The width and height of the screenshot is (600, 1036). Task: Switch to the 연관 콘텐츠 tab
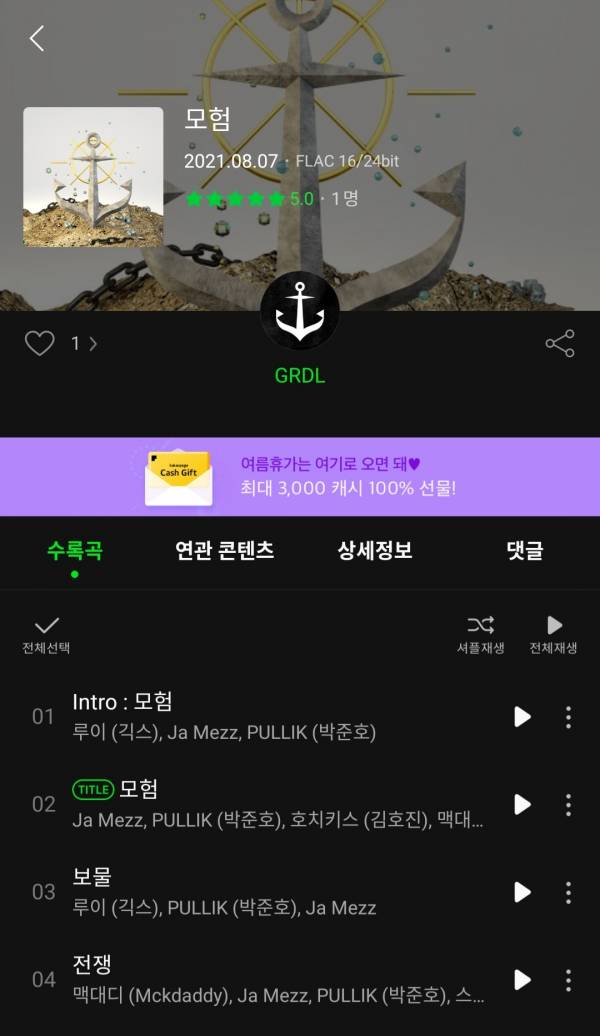224,551
